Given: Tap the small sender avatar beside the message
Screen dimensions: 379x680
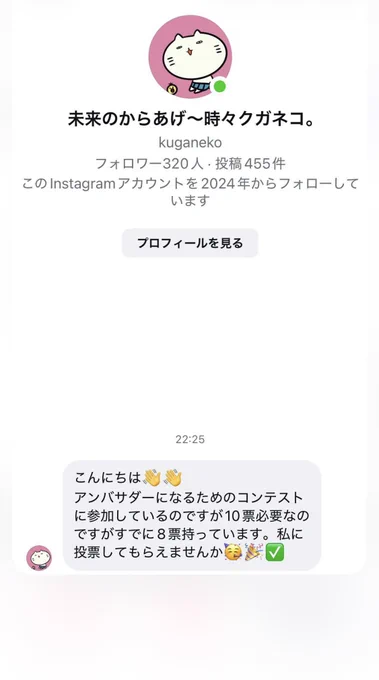Looking at the screenshot, I should click(39, 558).
